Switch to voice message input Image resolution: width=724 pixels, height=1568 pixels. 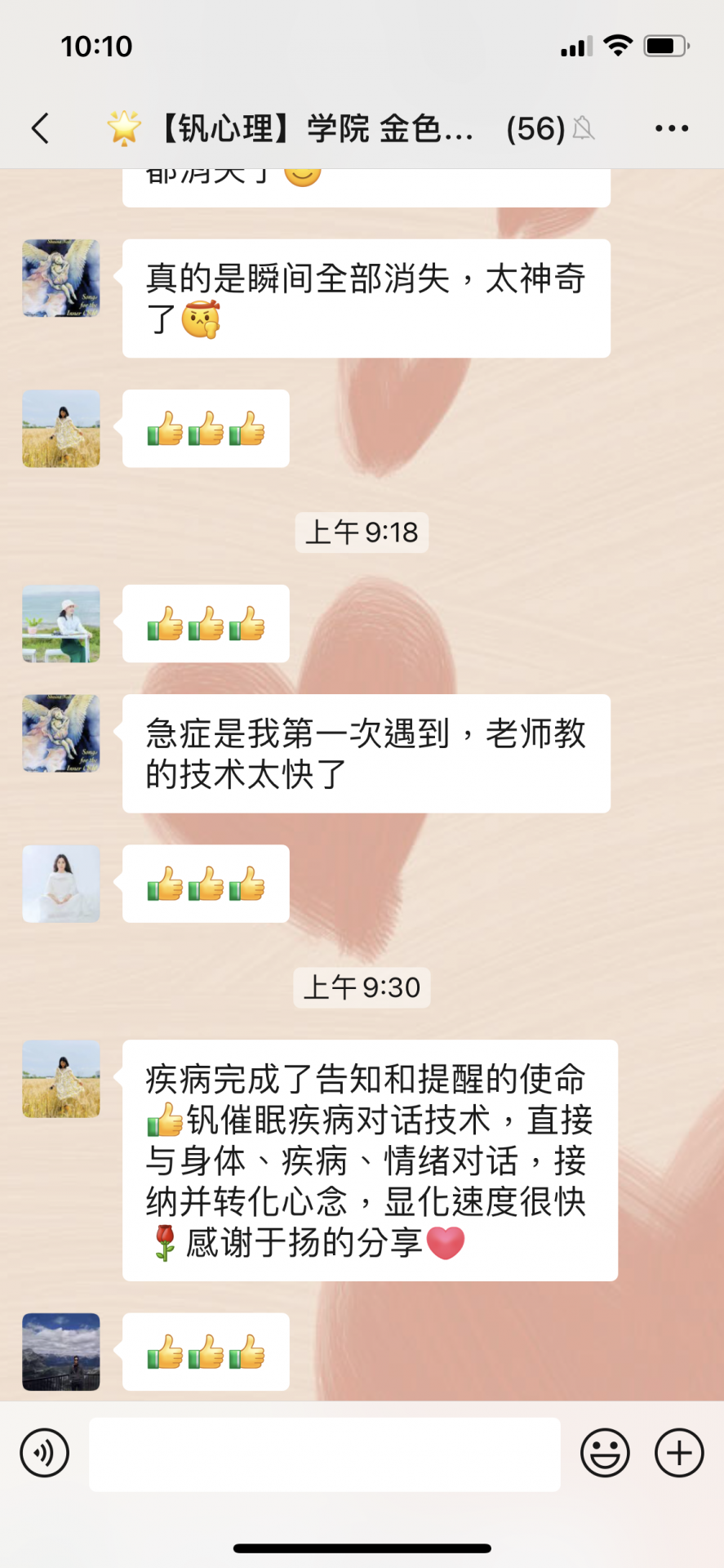(44, 1453)
